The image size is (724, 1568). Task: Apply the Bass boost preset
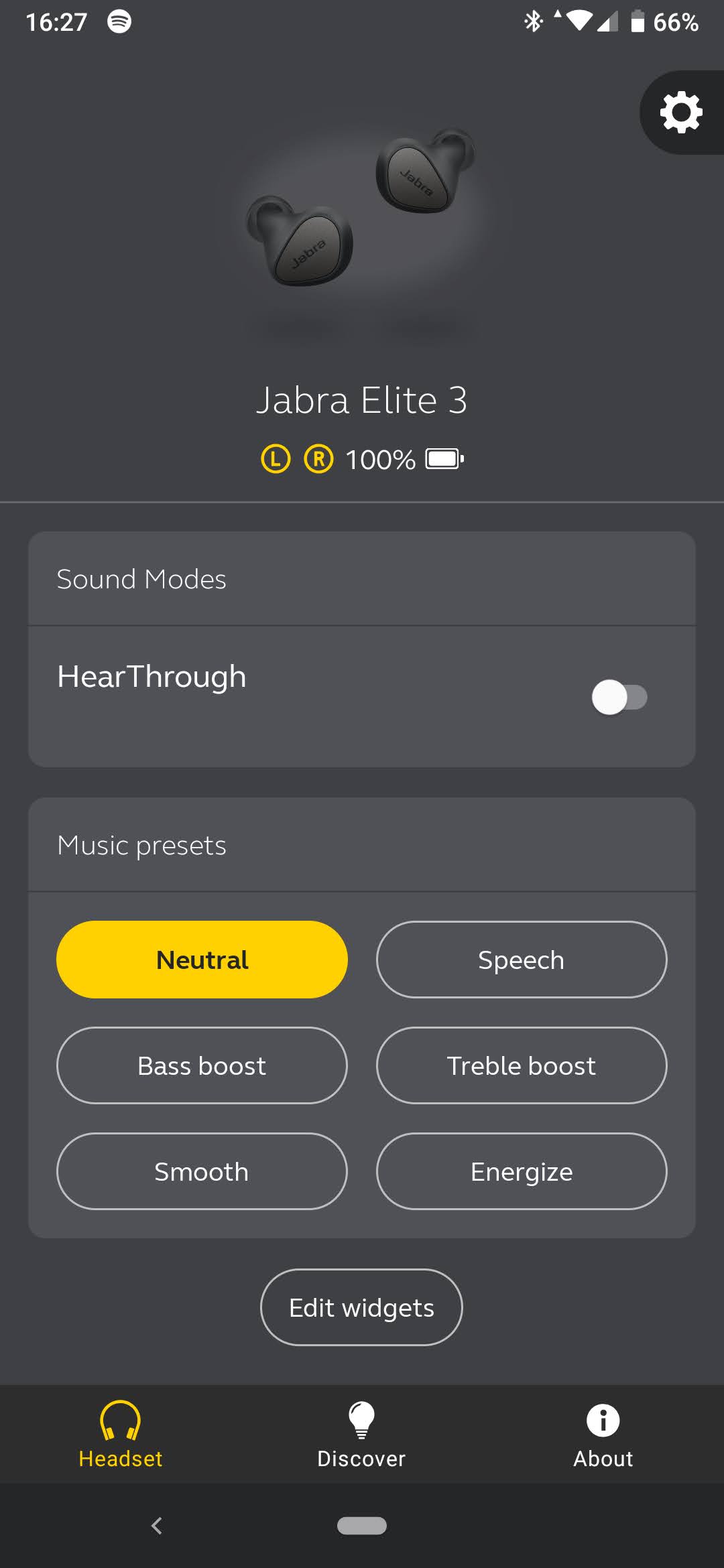coord(202,1065)
